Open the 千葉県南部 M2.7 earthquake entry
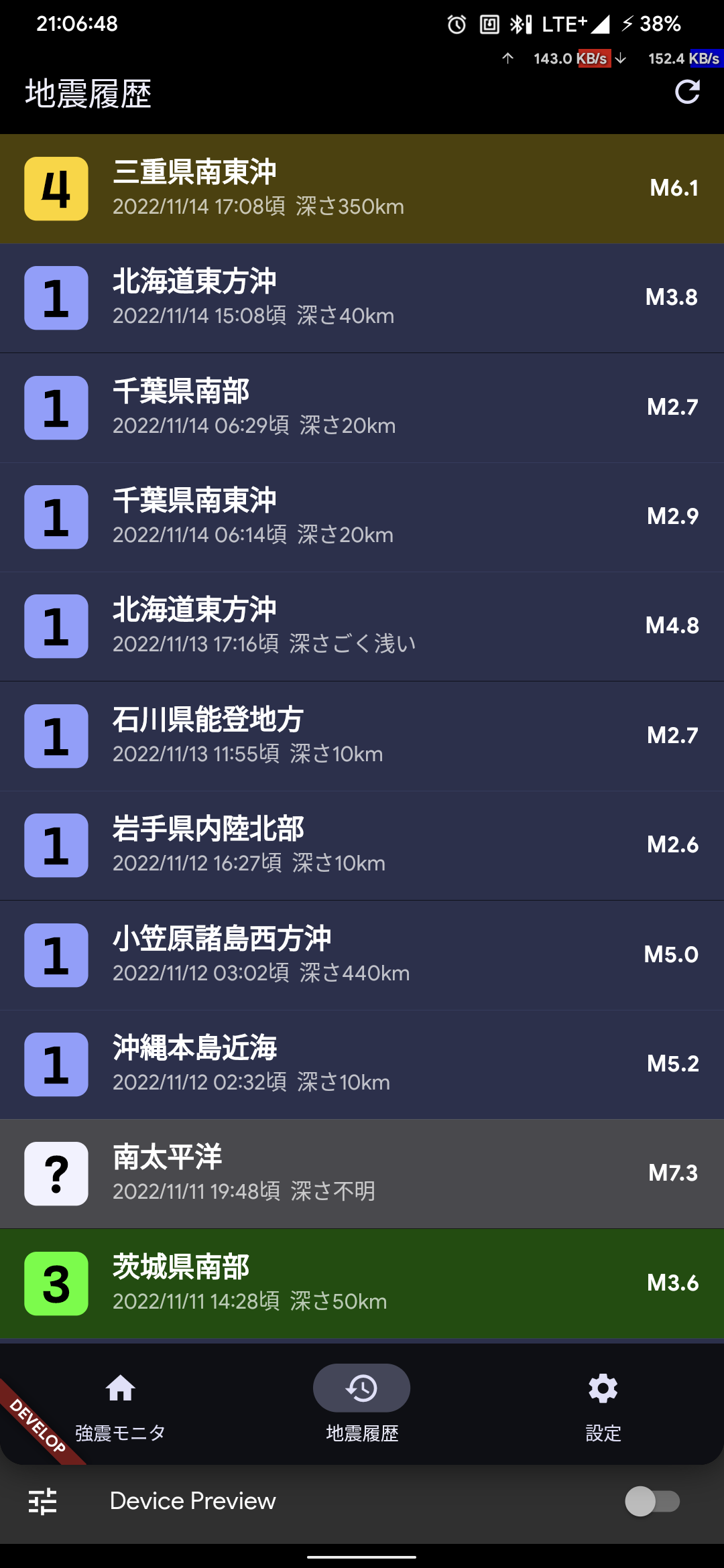724x1568 pixels. (362, 407)
